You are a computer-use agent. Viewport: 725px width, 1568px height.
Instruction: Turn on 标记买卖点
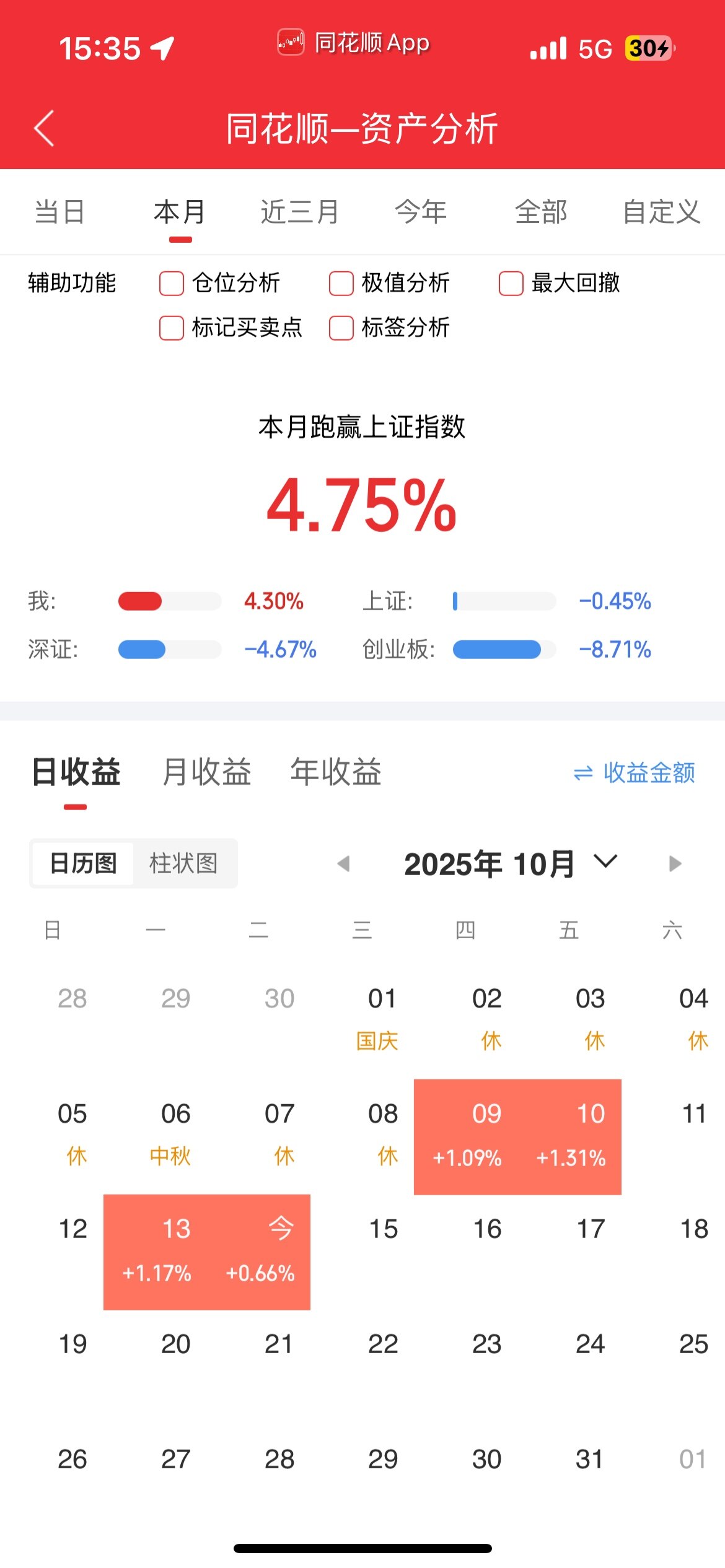click(172, 328)
